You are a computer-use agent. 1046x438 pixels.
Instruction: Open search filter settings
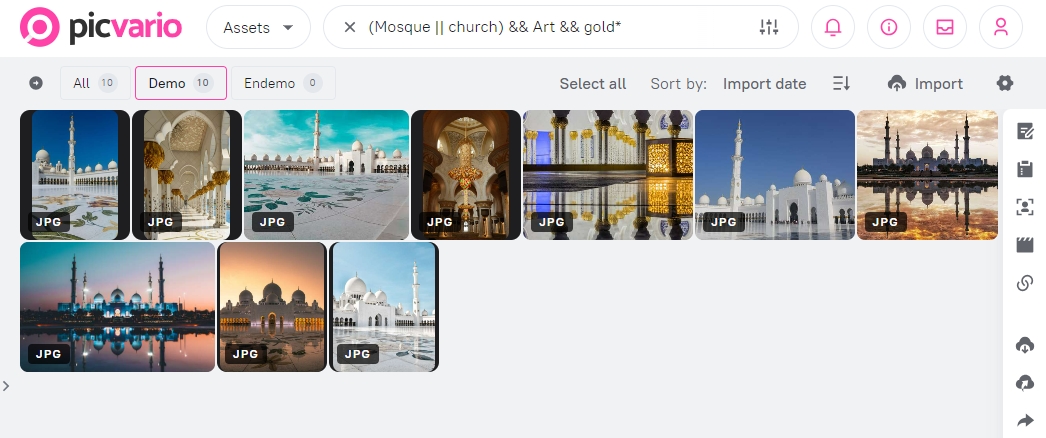point(769,28)
